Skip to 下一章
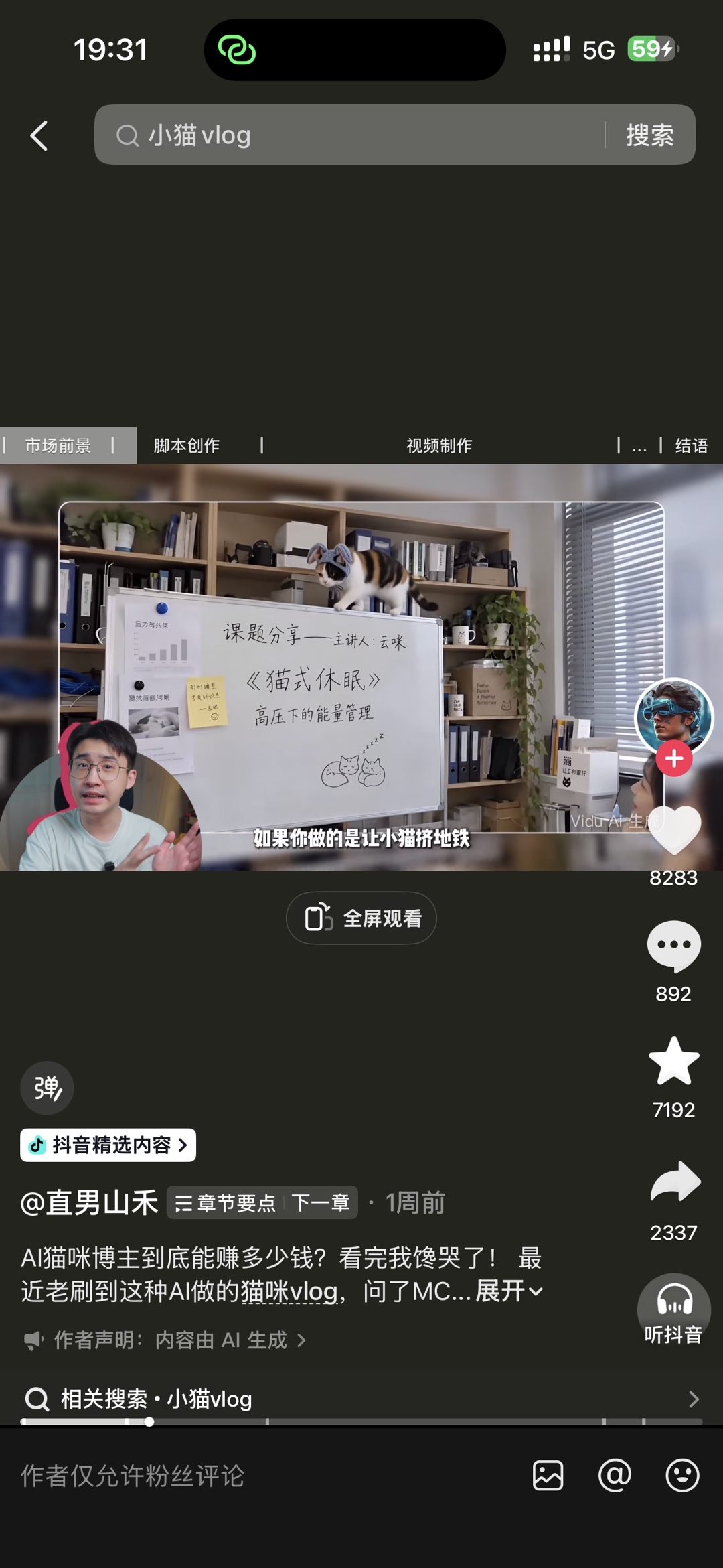This screenshot has width=723, height=1568. [321, 1203]
